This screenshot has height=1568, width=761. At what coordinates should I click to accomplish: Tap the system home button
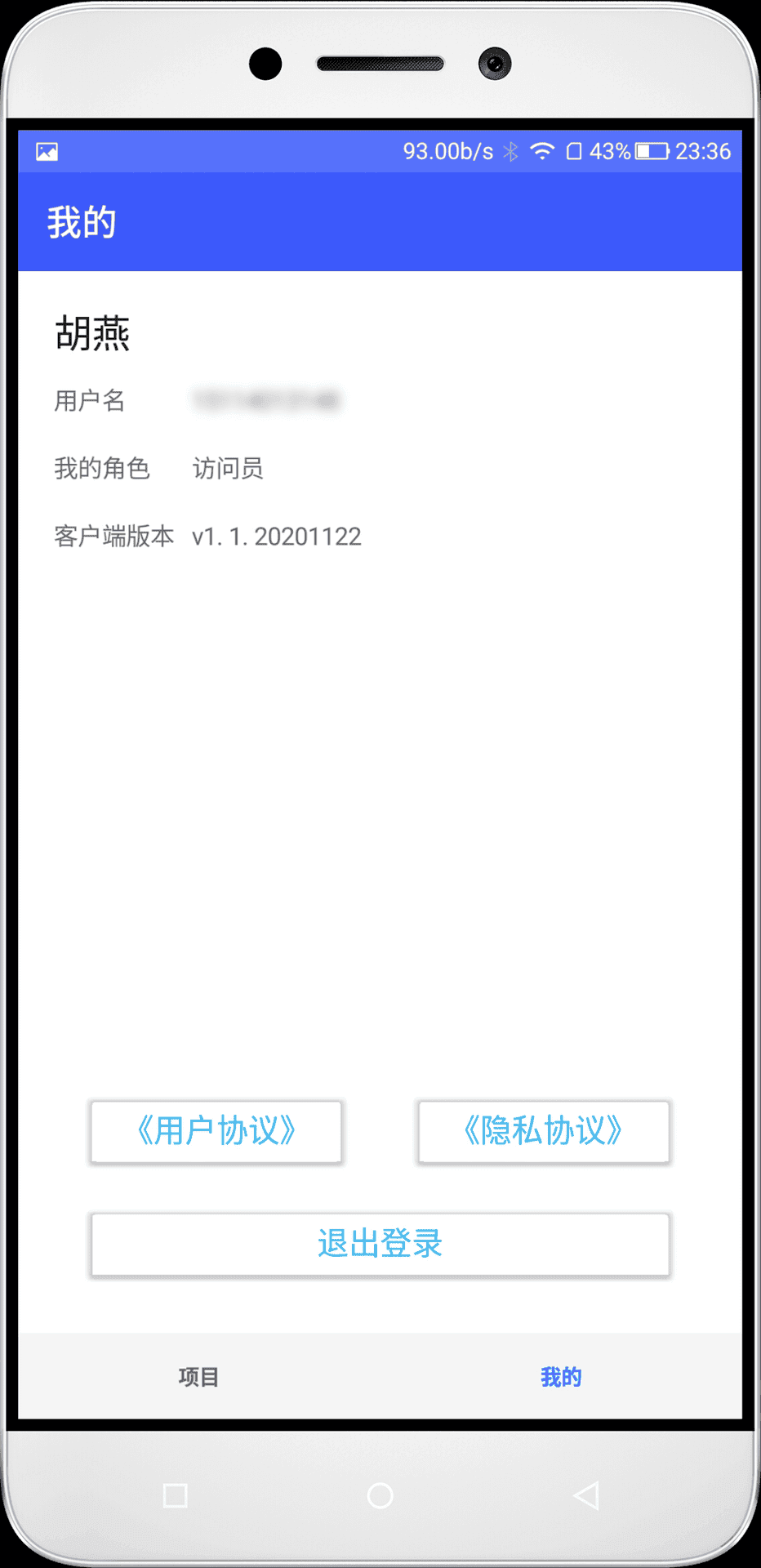(x=380, y=1495)
